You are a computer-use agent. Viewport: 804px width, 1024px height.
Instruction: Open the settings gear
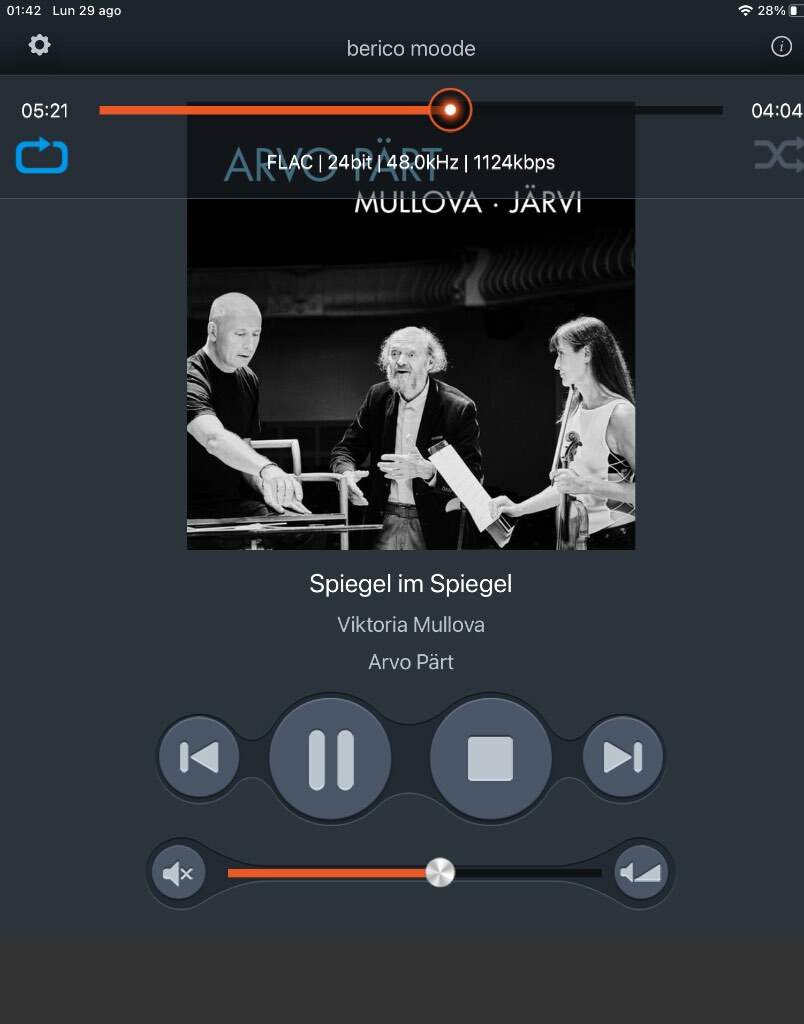[39, 45]
